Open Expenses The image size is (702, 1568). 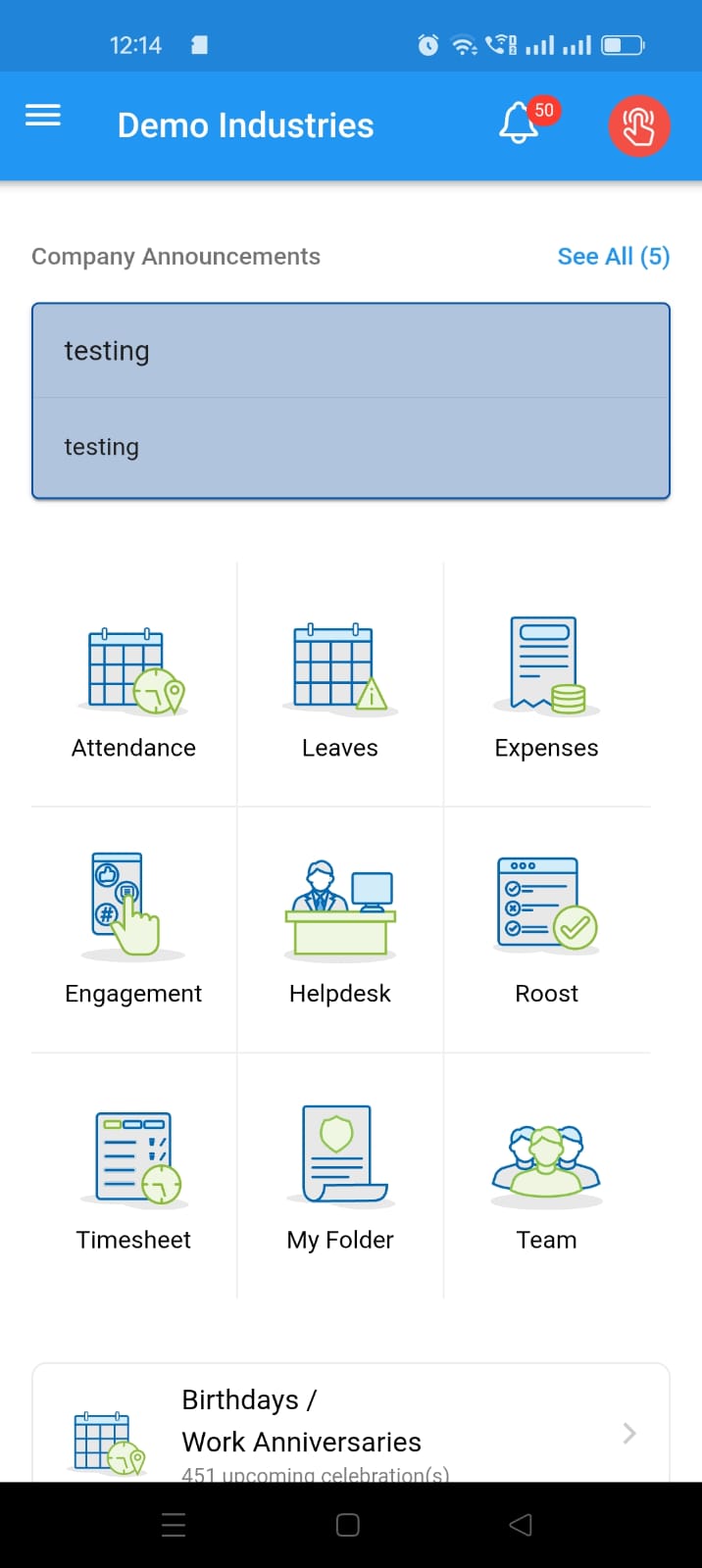tap(546, 687)
